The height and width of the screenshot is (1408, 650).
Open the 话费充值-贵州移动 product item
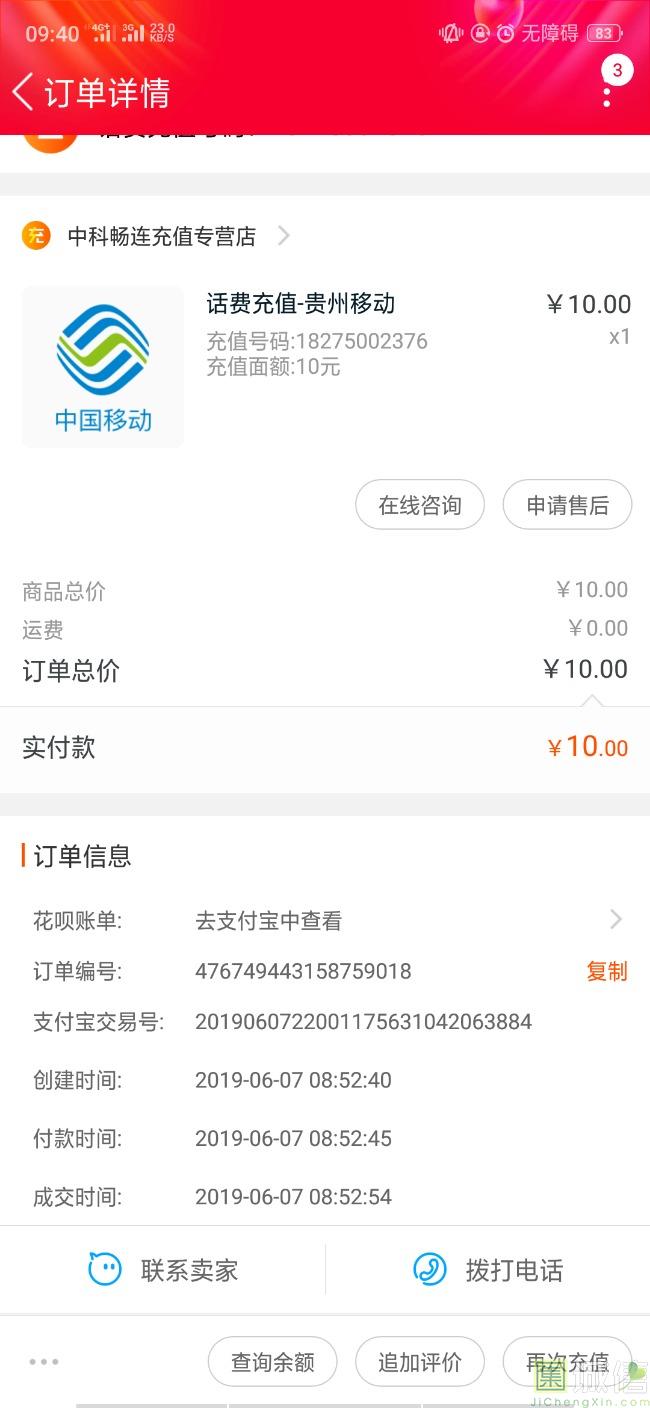(x=326, y=366)
